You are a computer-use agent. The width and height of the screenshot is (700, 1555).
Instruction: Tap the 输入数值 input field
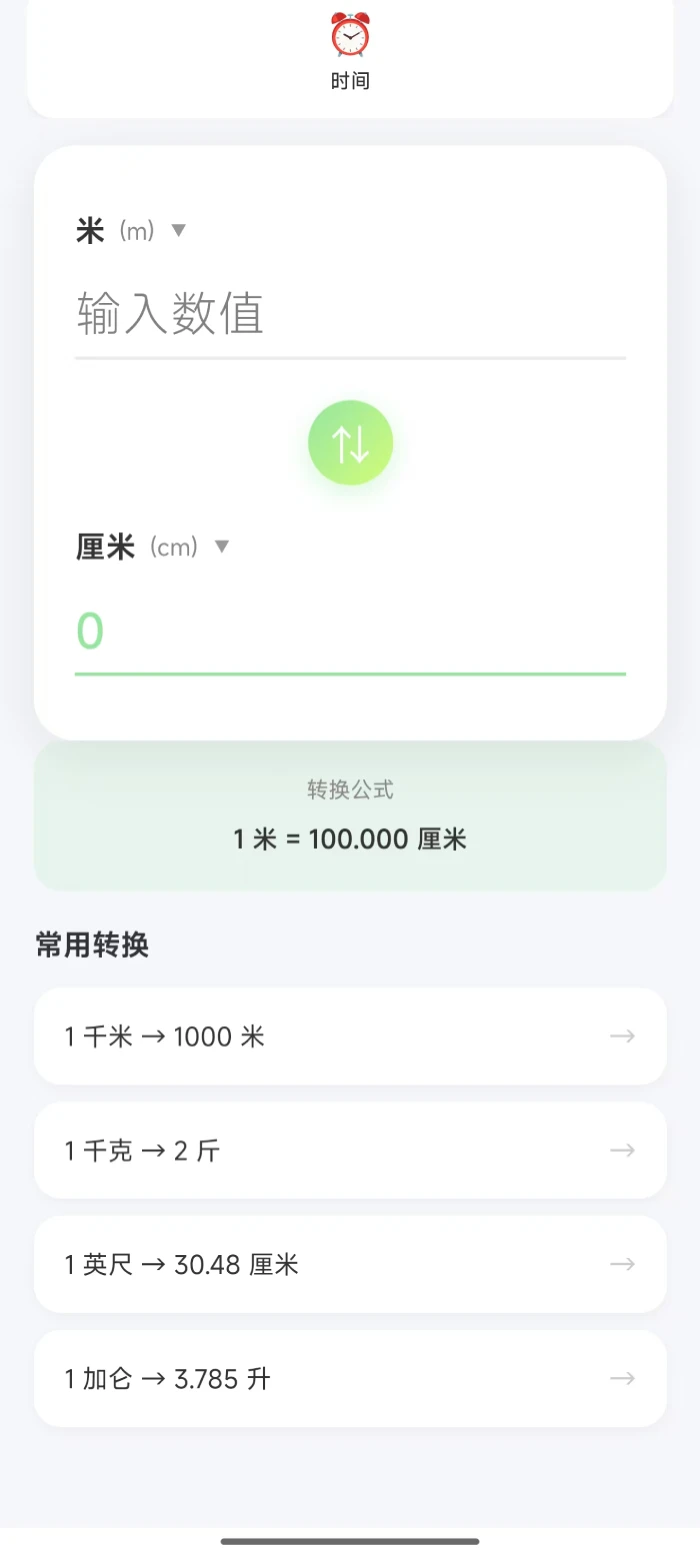tap(350, 314)
